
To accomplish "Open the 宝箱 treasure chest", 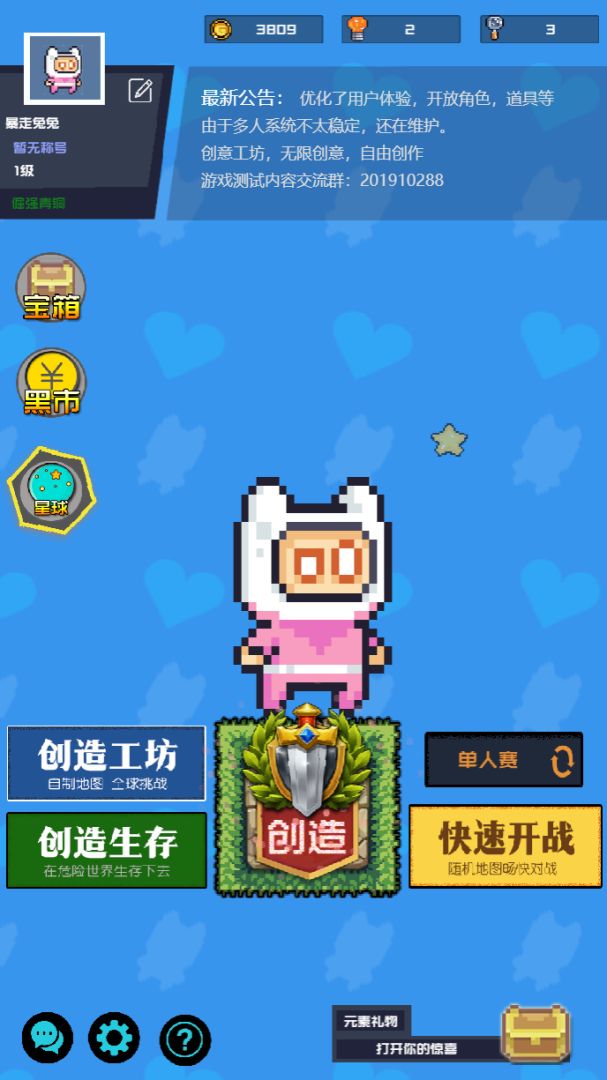I will tap(51, 288).
